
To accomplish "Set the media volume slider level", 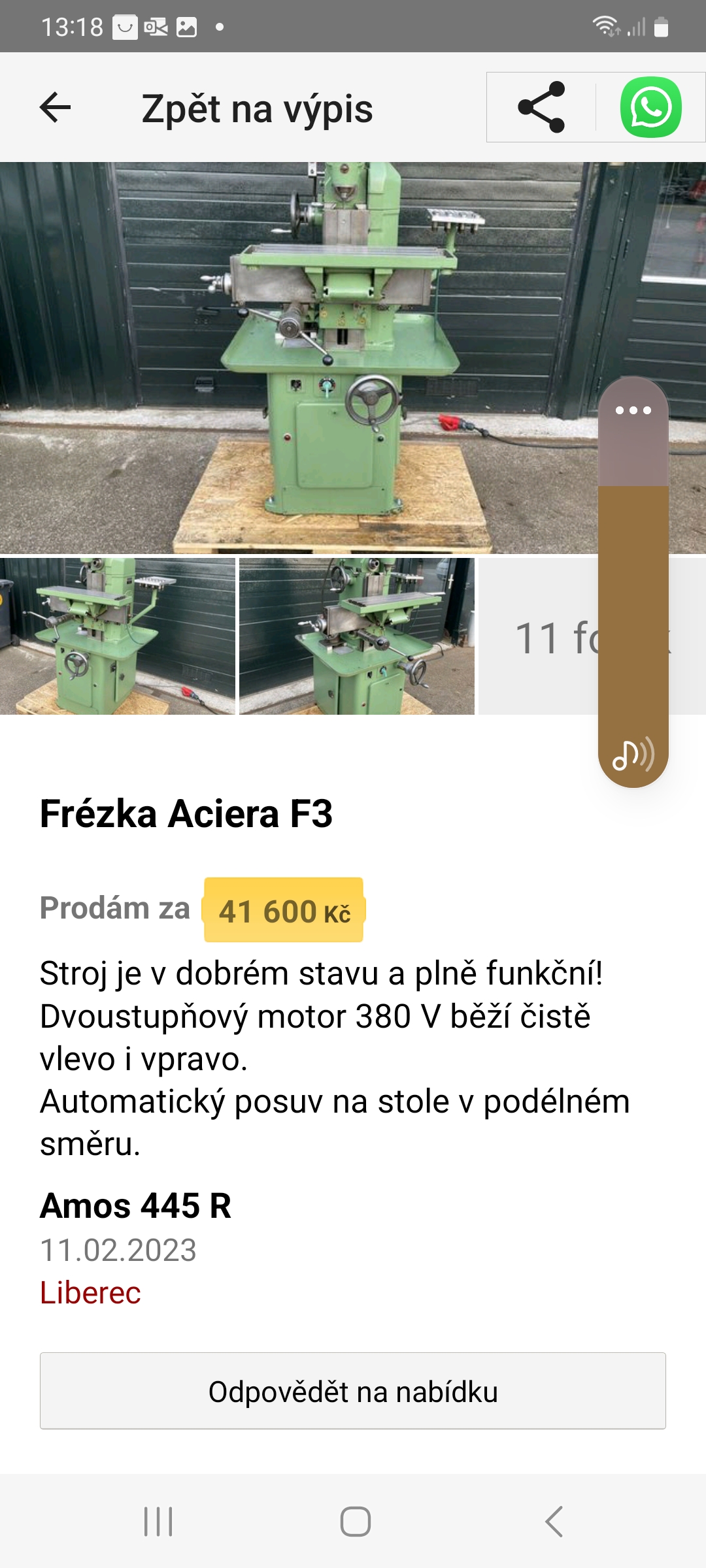I will pyautogui.click(x=633, y=588).
